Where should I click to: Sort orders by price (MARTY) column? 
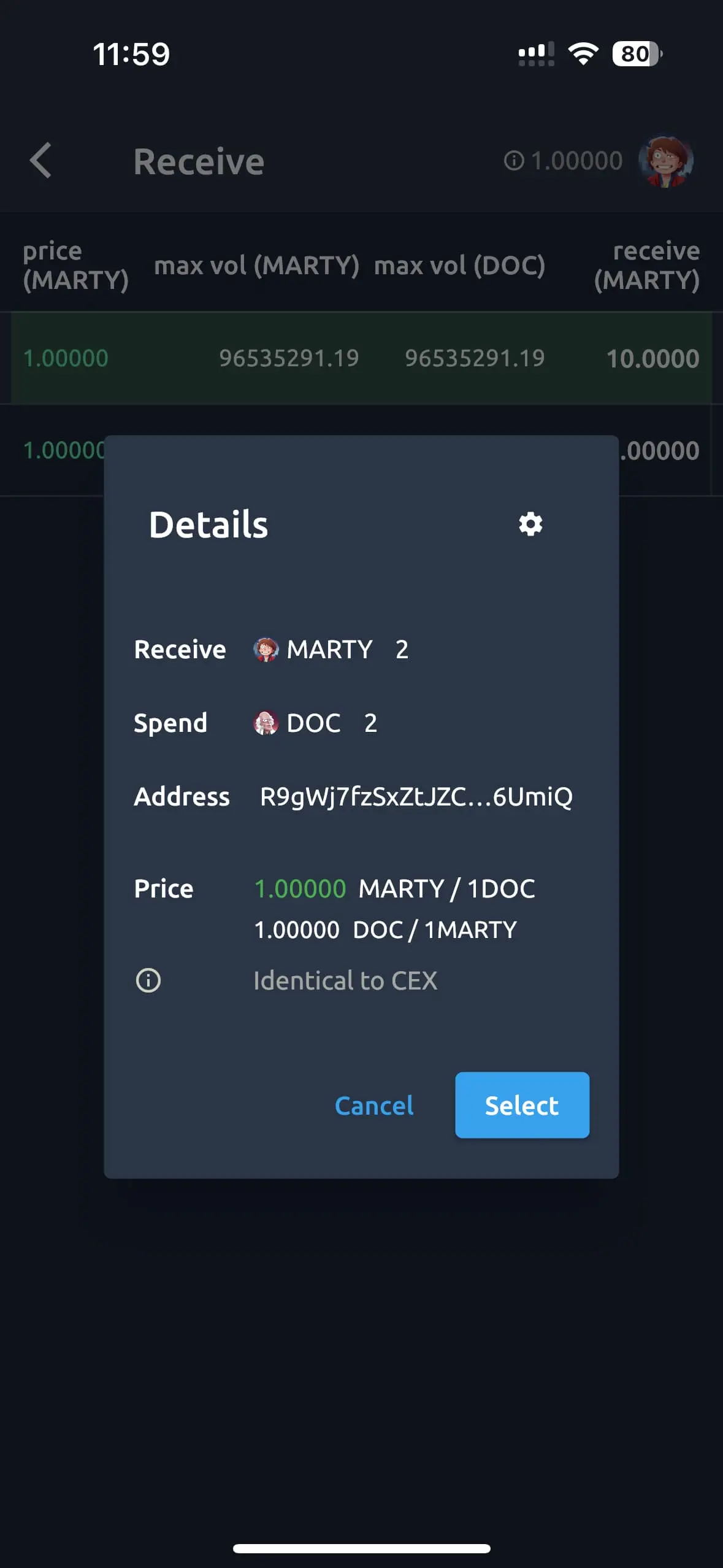76,266
